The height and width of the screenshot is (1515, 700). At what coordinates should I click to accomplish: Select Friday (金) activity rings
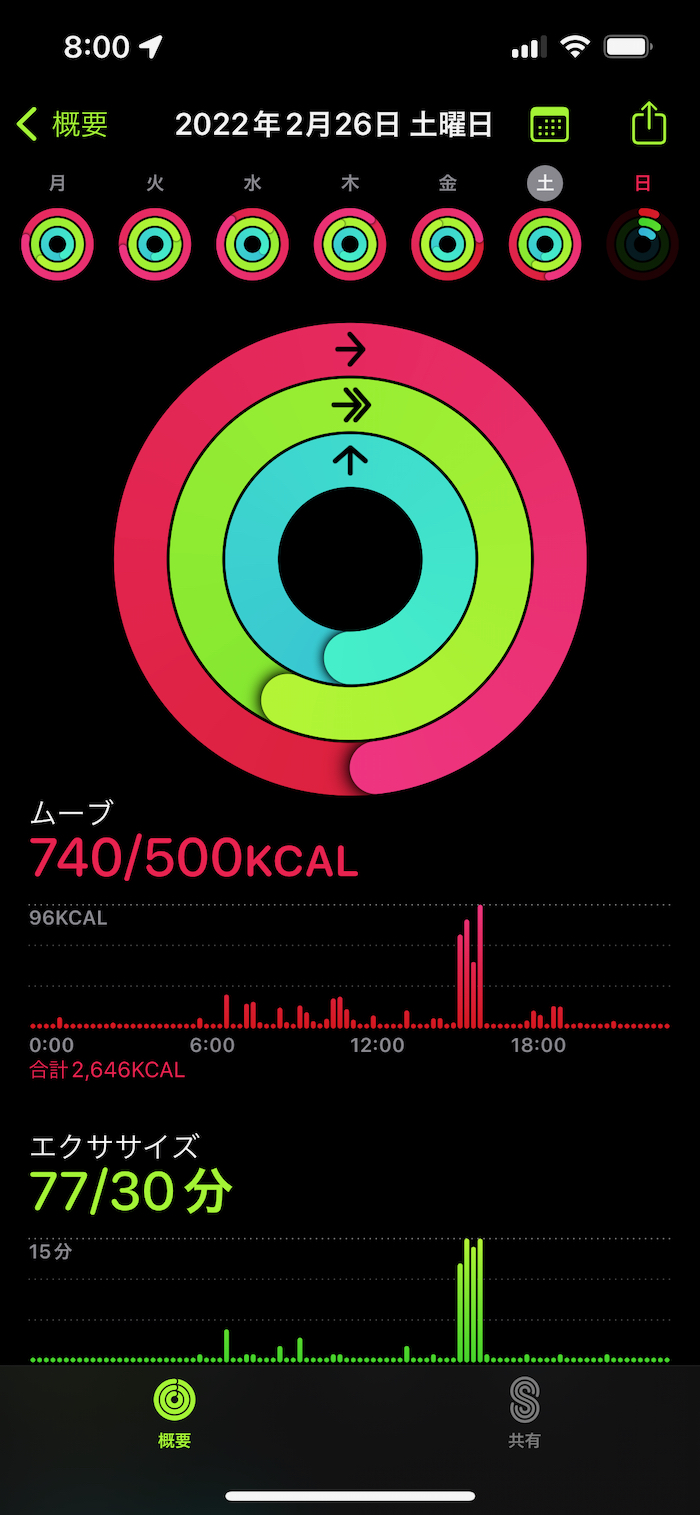447,244
